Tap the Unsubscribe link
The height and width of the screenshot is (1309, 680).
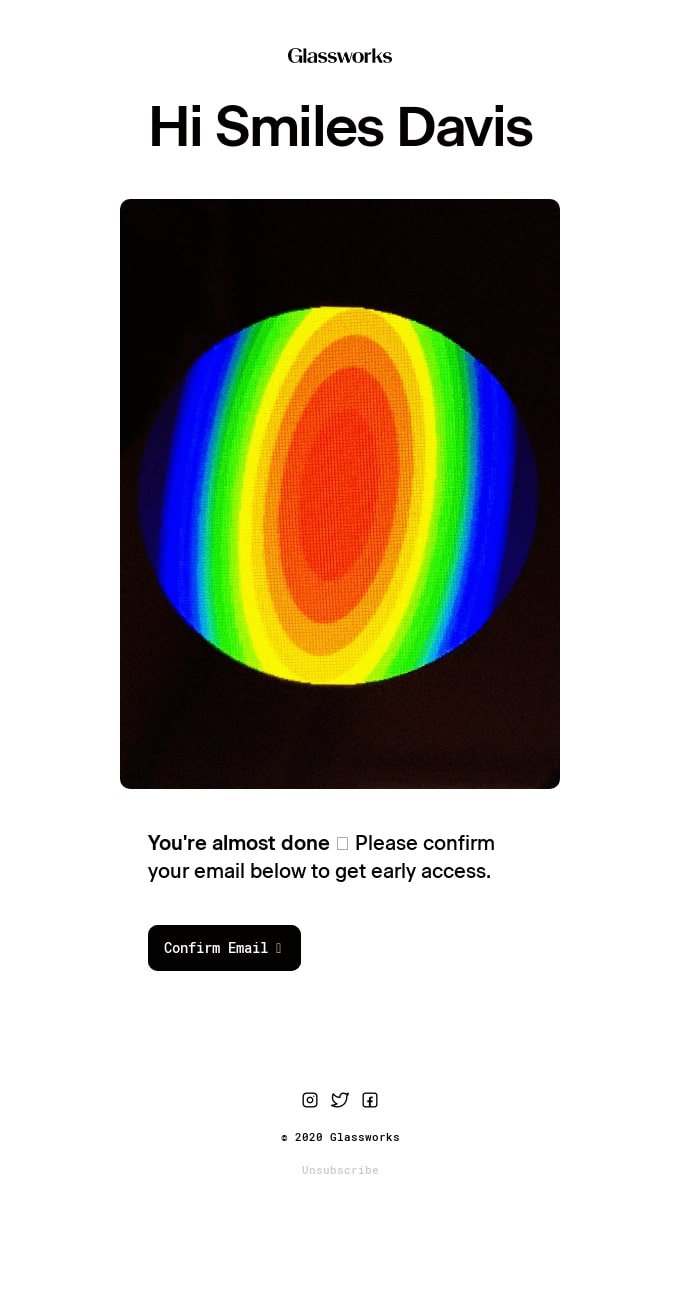click(x=340, y=1170)
